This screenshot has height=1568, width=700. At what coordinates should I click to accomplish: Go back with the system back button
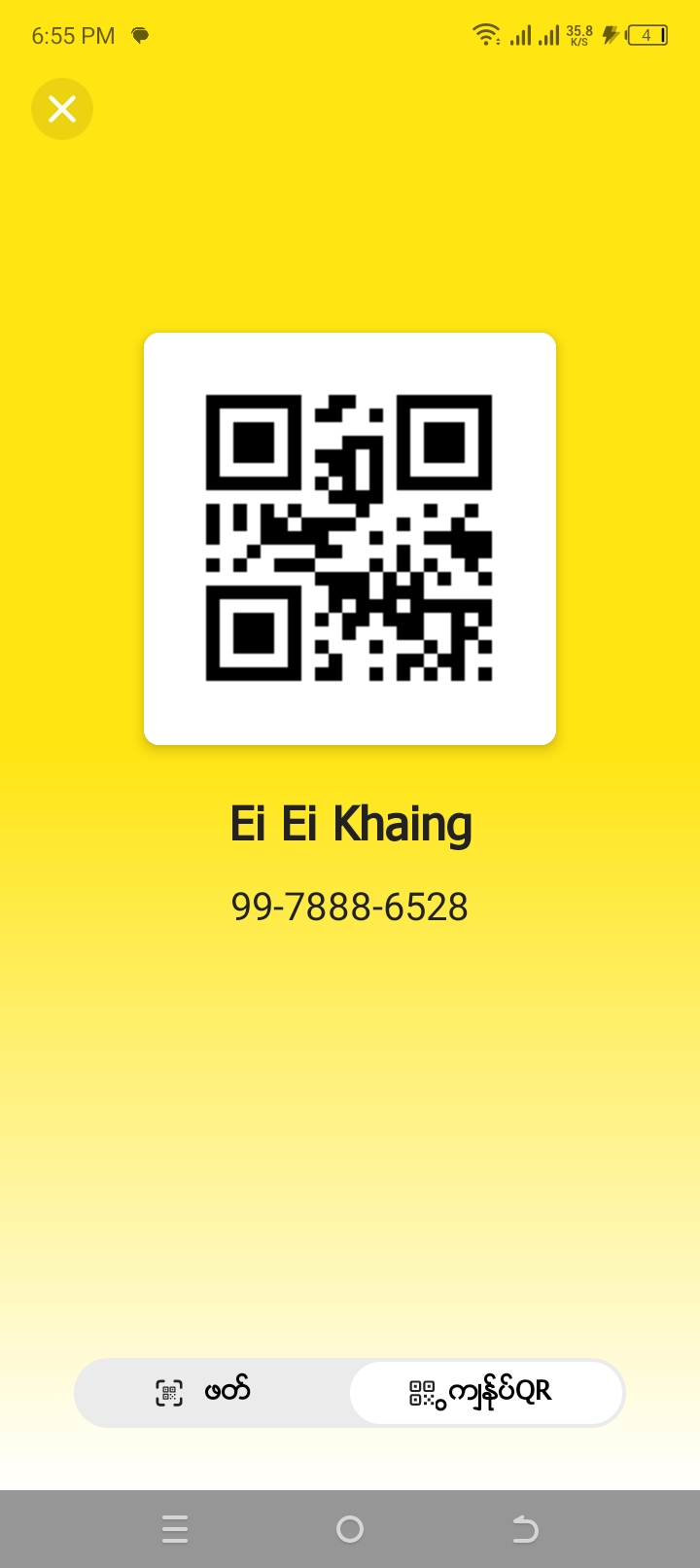coord(525,1529)
